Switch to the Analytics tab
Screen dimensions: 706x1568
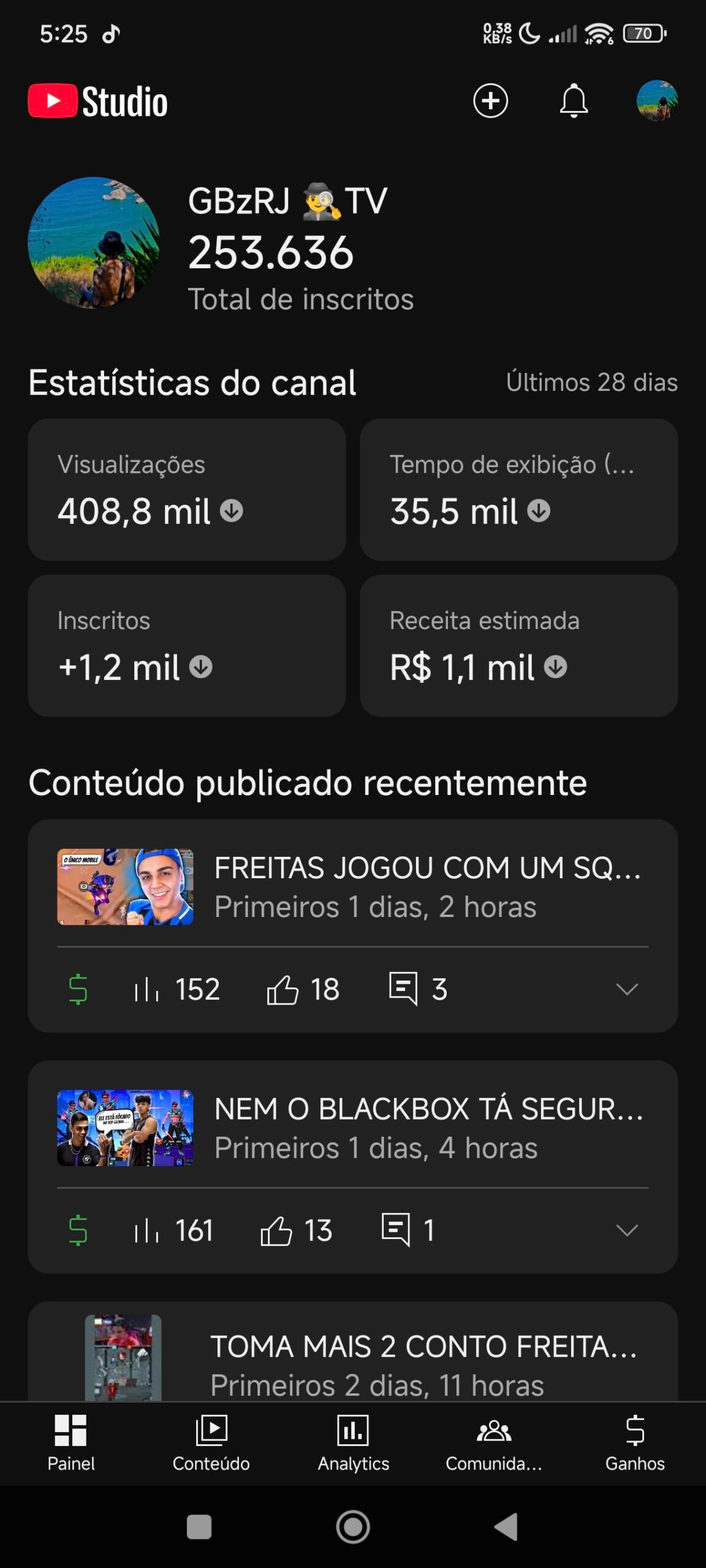[x=353, y=1442]
